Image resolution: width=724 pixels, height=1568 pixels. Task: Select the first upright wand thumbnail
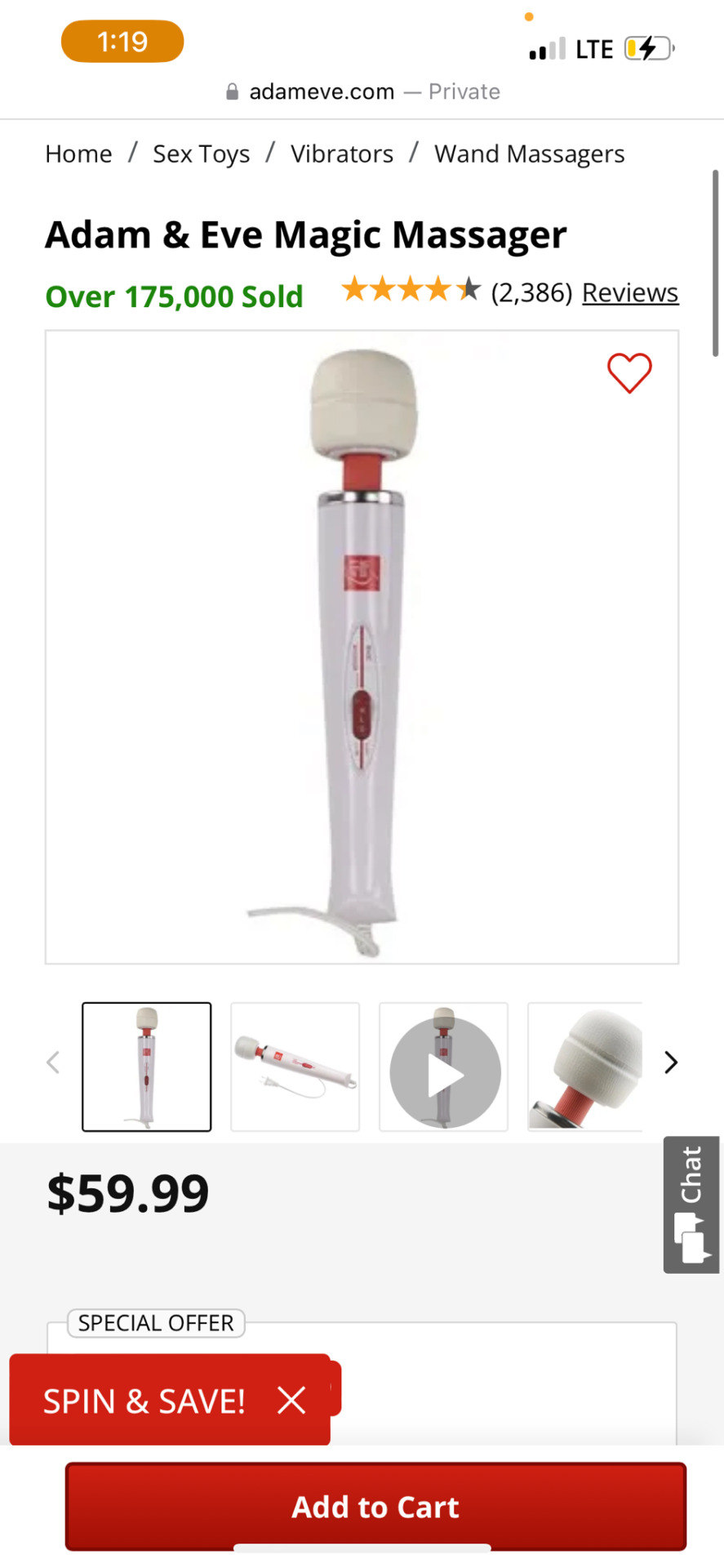(x=147, y=1067)
